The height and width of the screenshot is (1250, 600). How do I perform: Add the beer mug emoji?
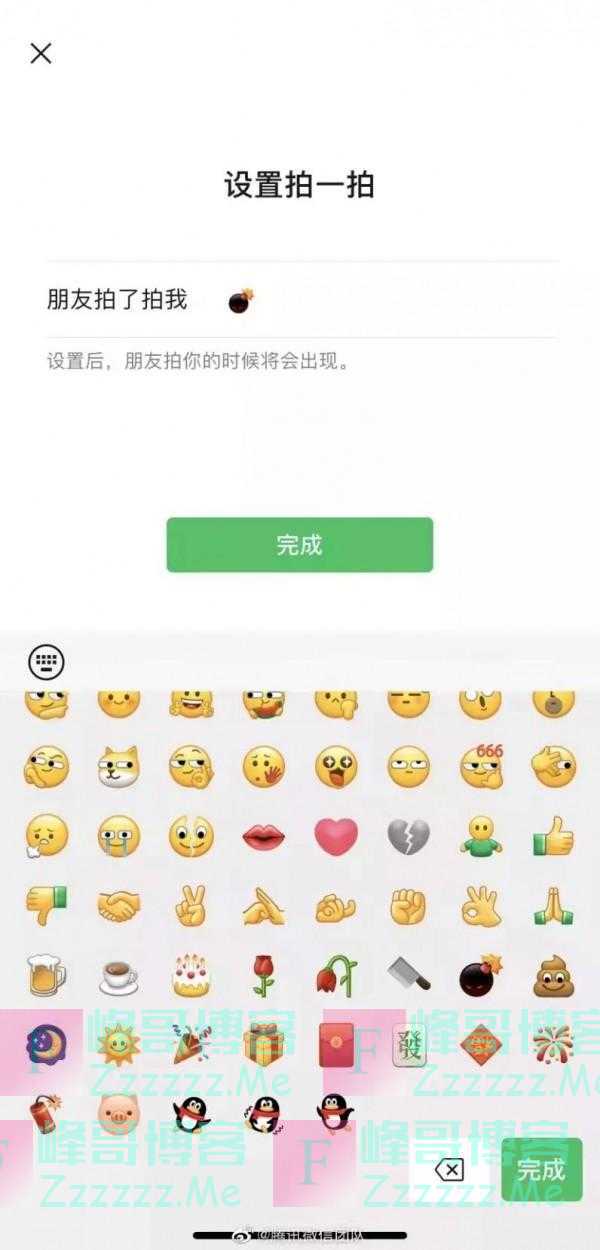point(46,976)
